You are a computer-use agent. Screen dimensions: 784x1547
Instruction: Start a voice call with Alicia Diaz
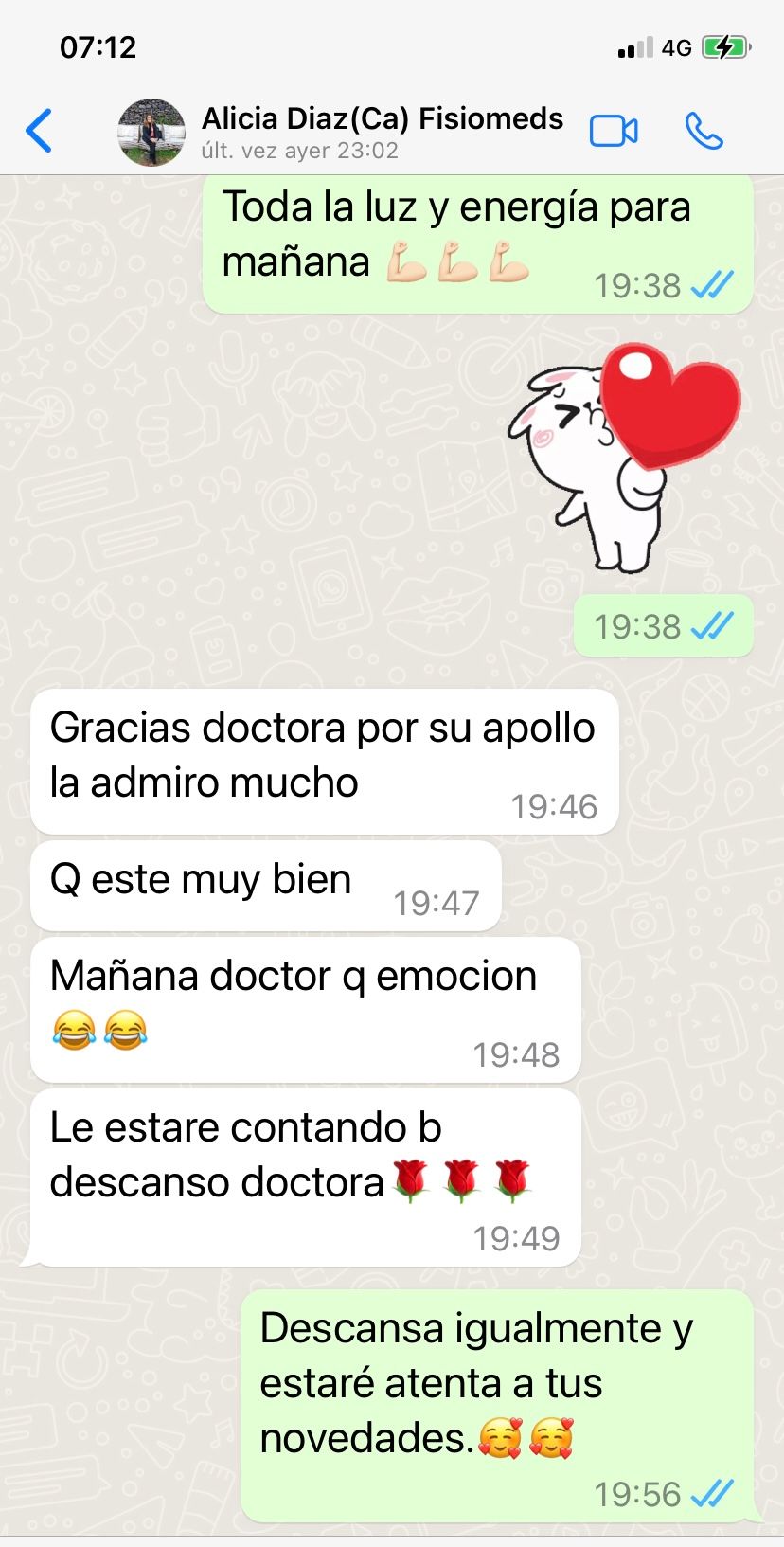tap(704, 131)
